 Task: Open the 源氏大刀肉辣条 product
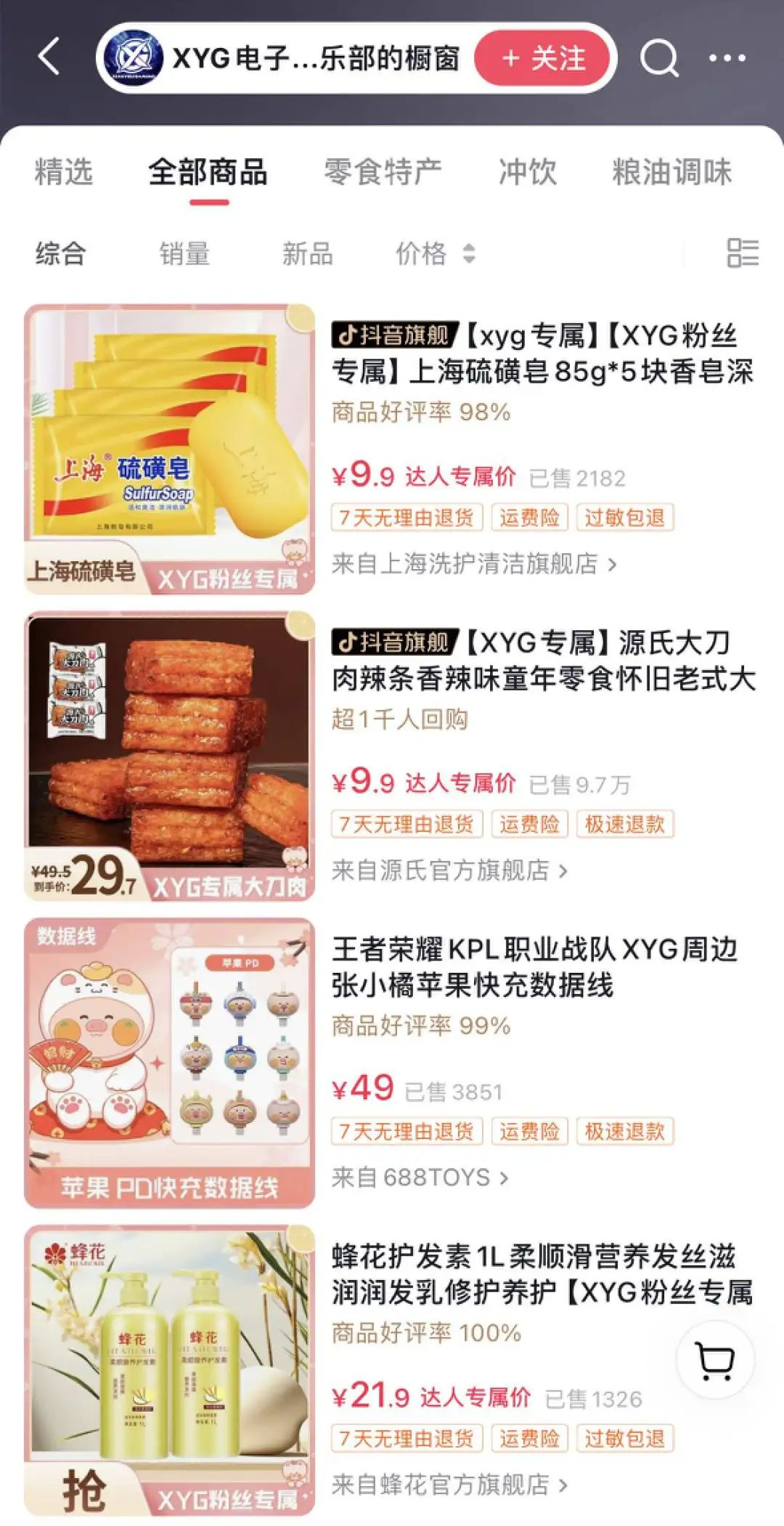coord(542,661)
